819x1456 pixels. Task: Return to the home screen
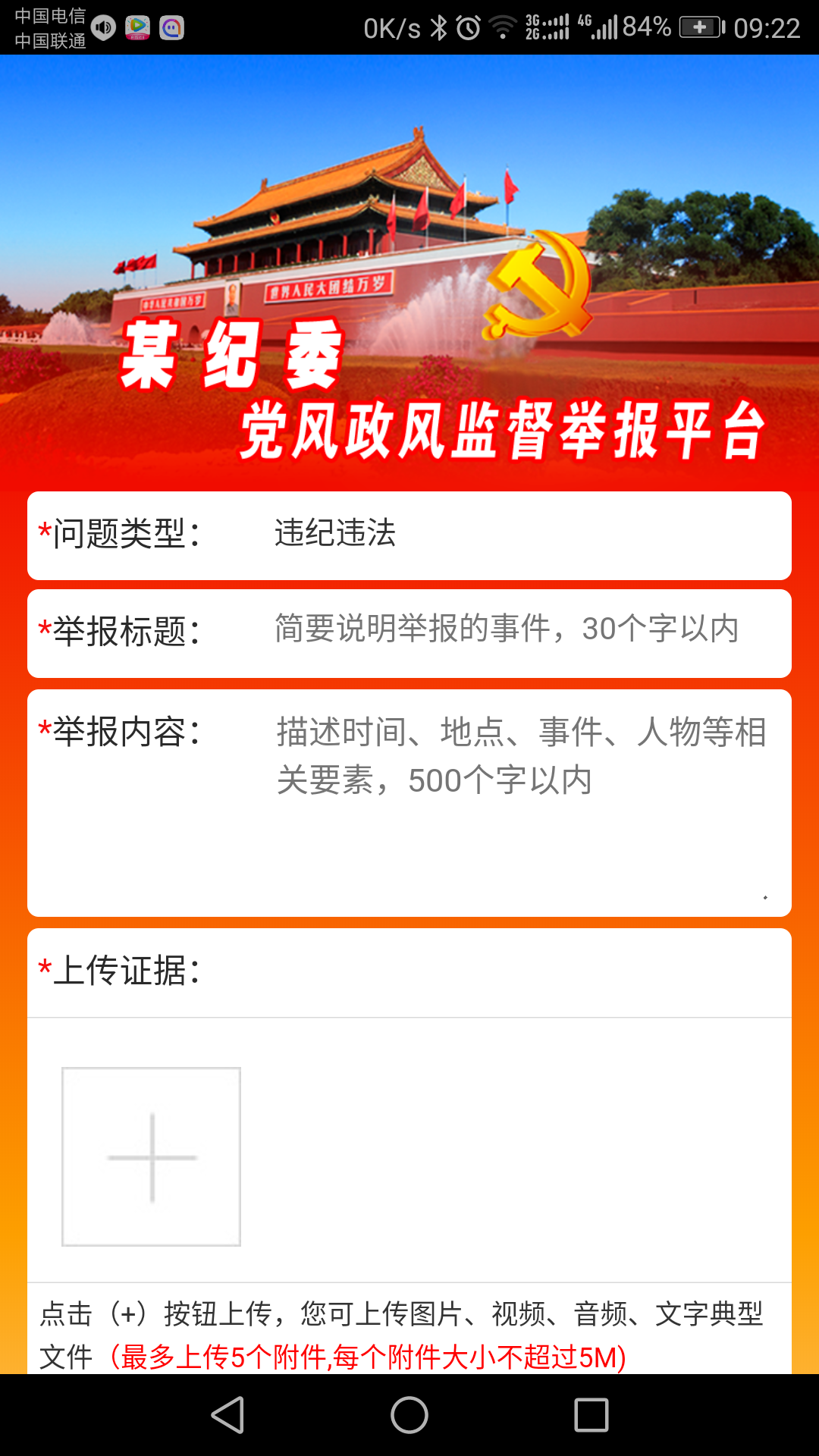[x=409, y=1415]
